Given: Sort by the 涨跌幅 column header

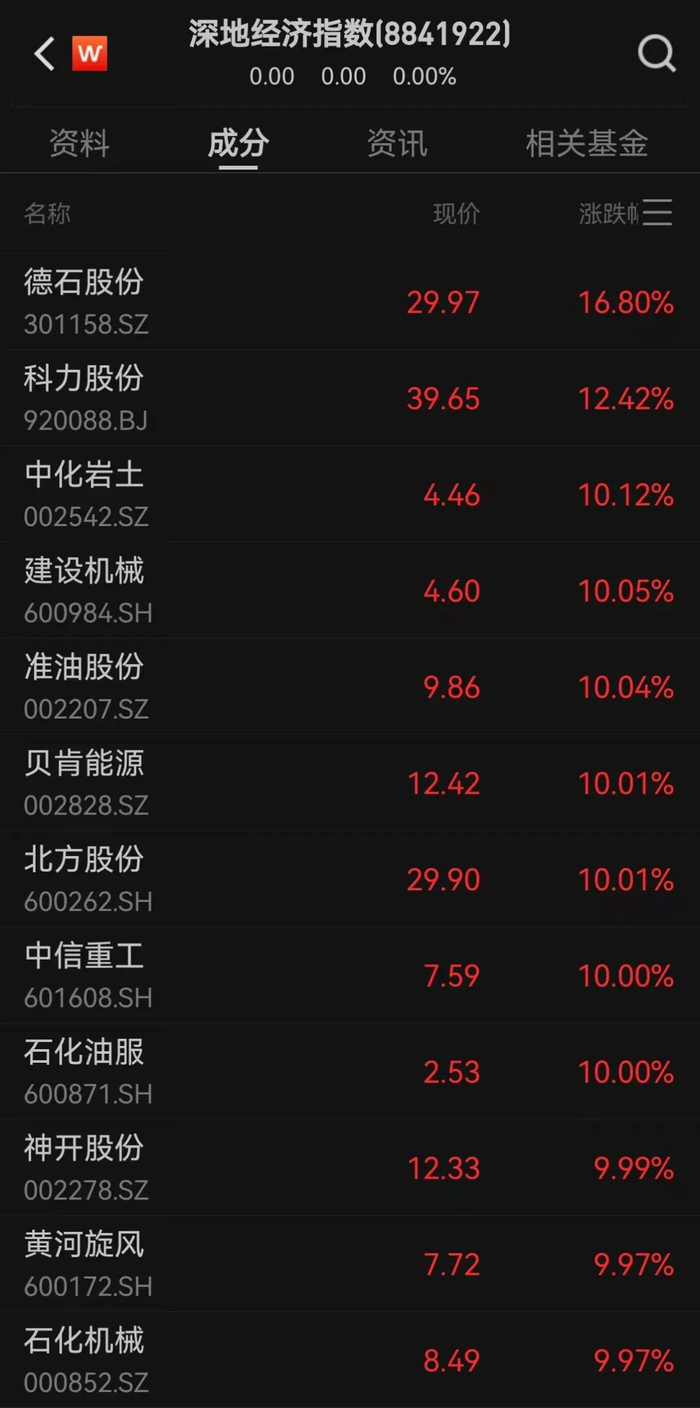Looking at the screenshot, I should [607, 214].
